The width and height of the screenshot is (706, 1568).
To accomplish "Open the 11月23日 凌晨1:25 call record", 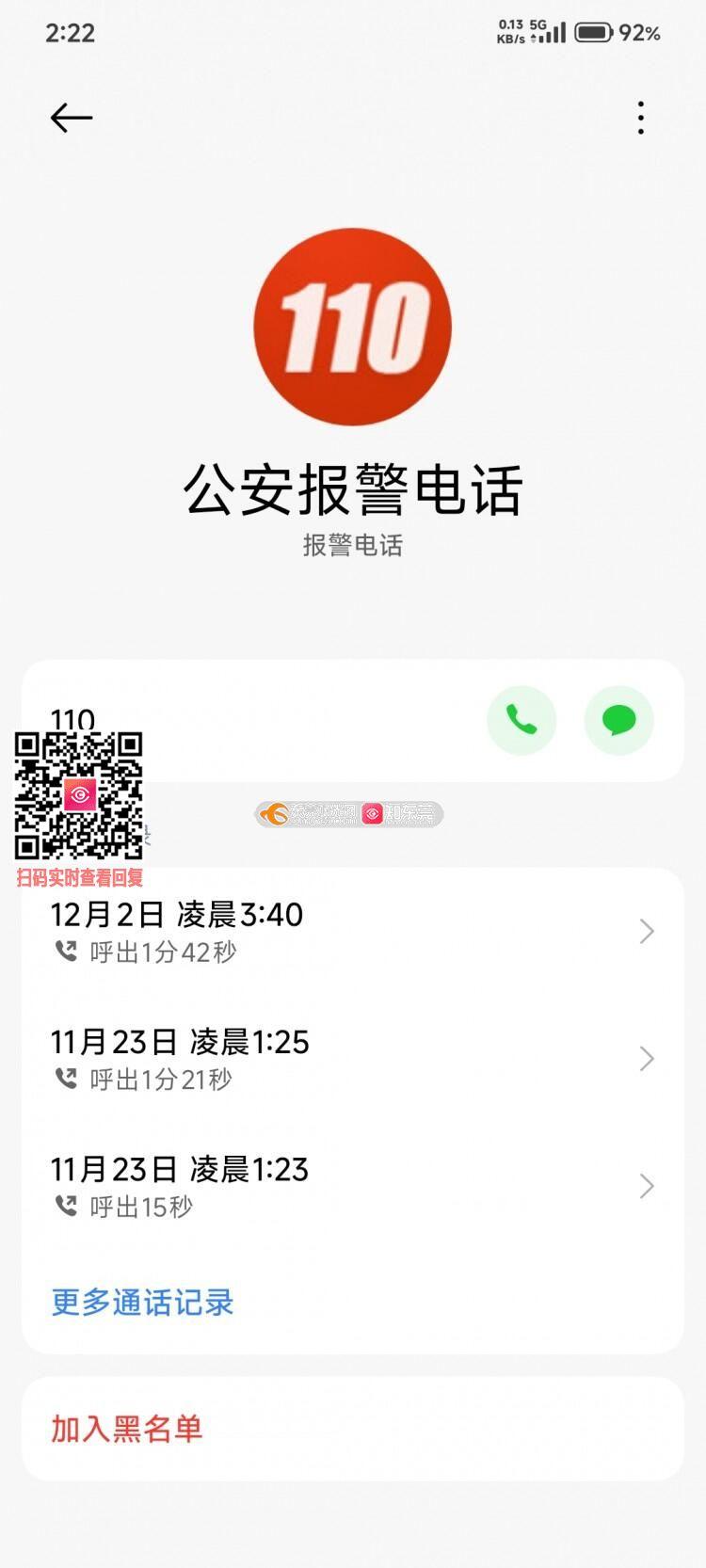I will [352, 1059].
